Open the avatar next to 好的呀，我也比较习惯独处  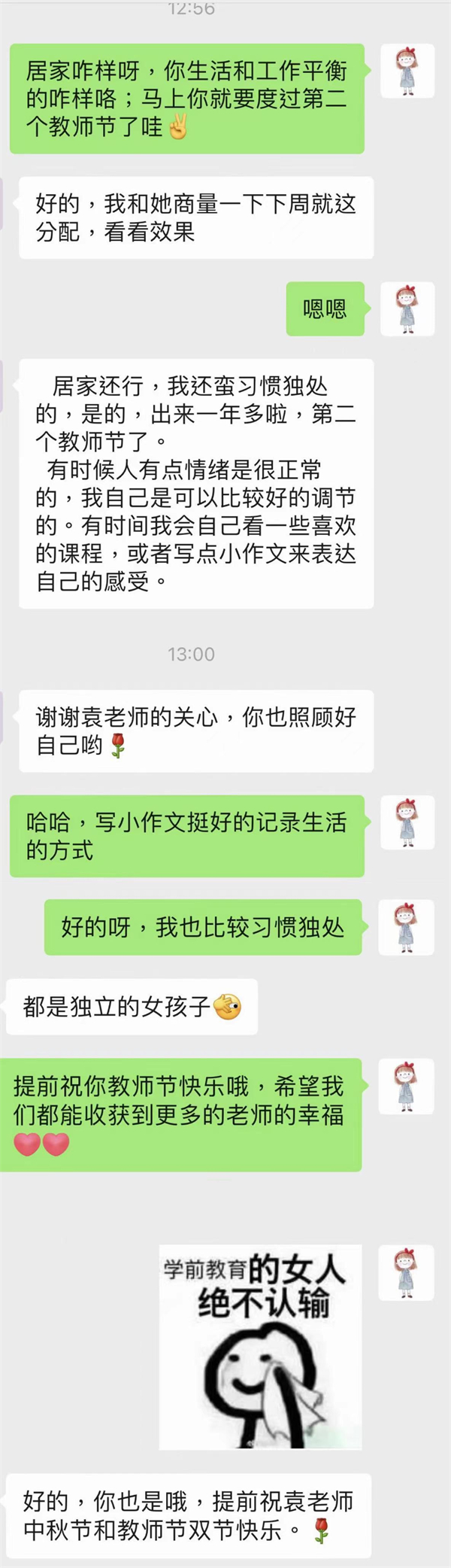pos(407,927)
